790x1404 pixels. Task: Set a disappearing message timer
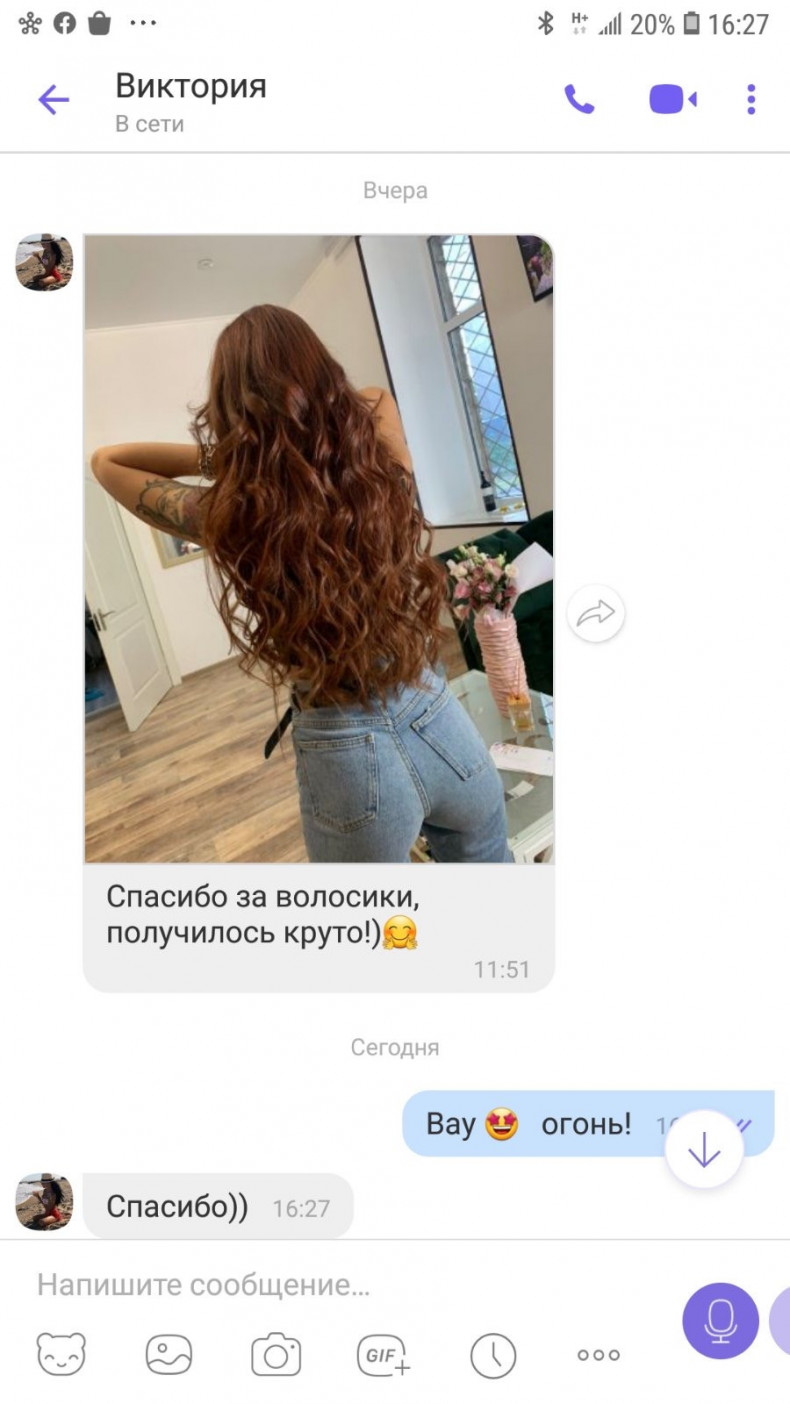493,1356
